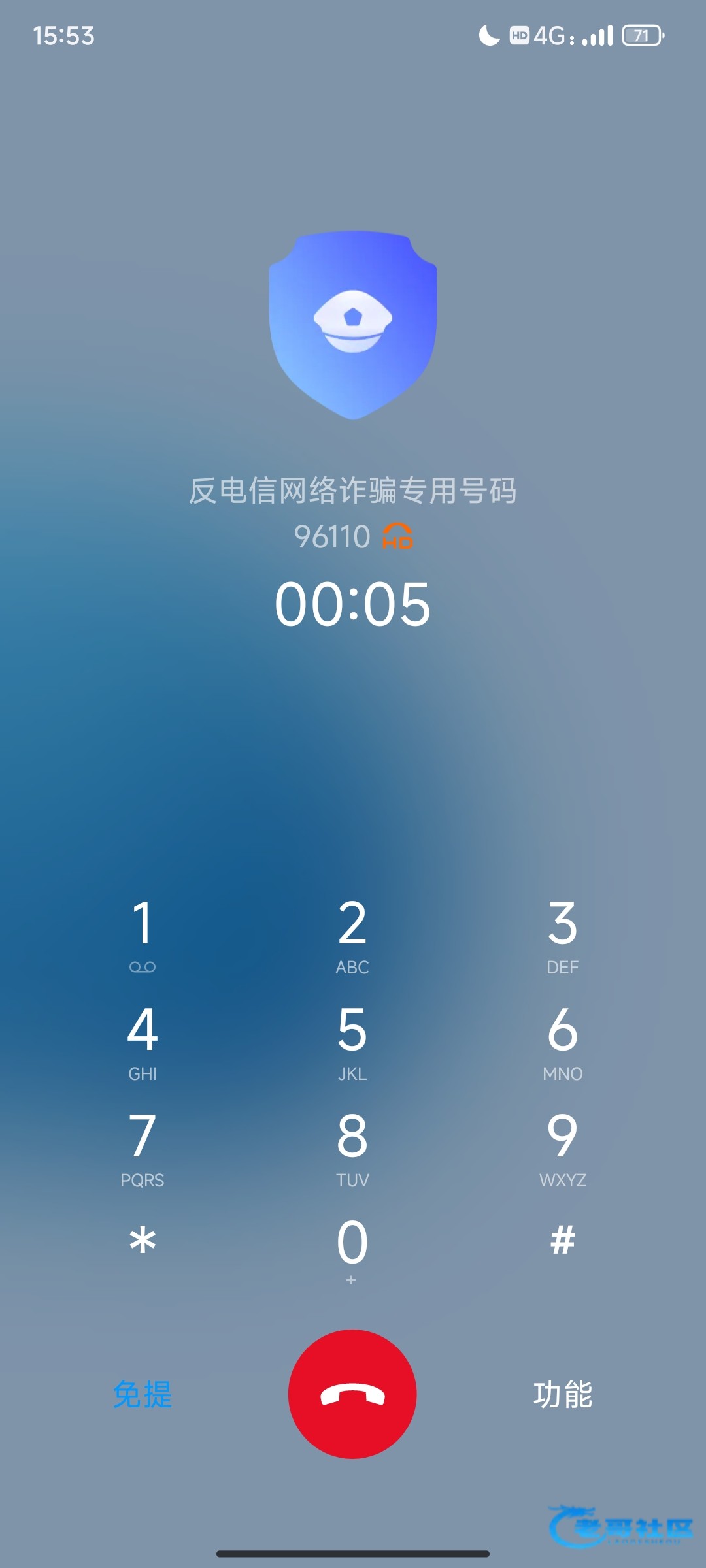Image resolution: width=706 pixels, height=1568 pixels.
Task: Enter digit 0 on the keypad
Action: click(352, 1250)
